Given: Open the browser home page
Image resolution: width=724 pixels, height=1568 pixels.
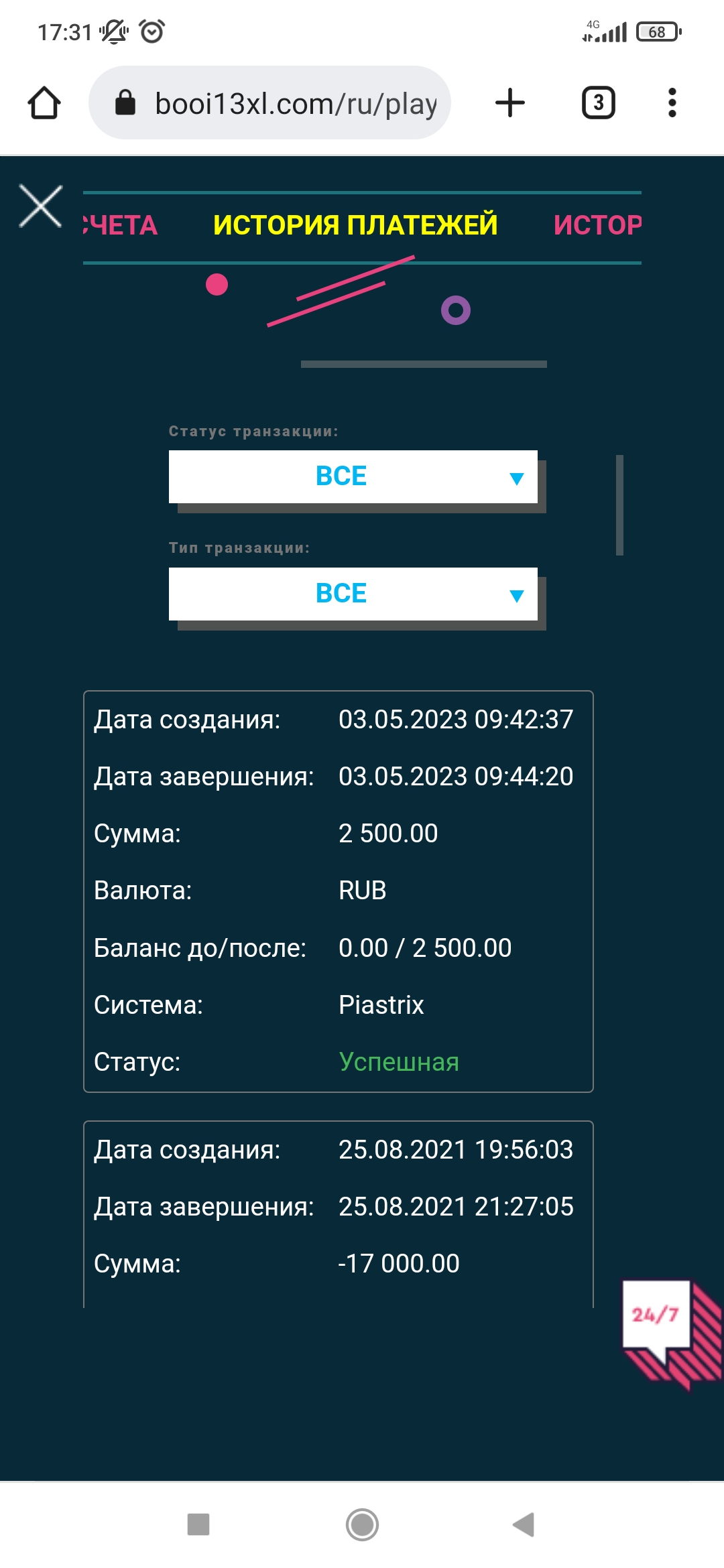Looking at the screenshot, I should [44, 103].
